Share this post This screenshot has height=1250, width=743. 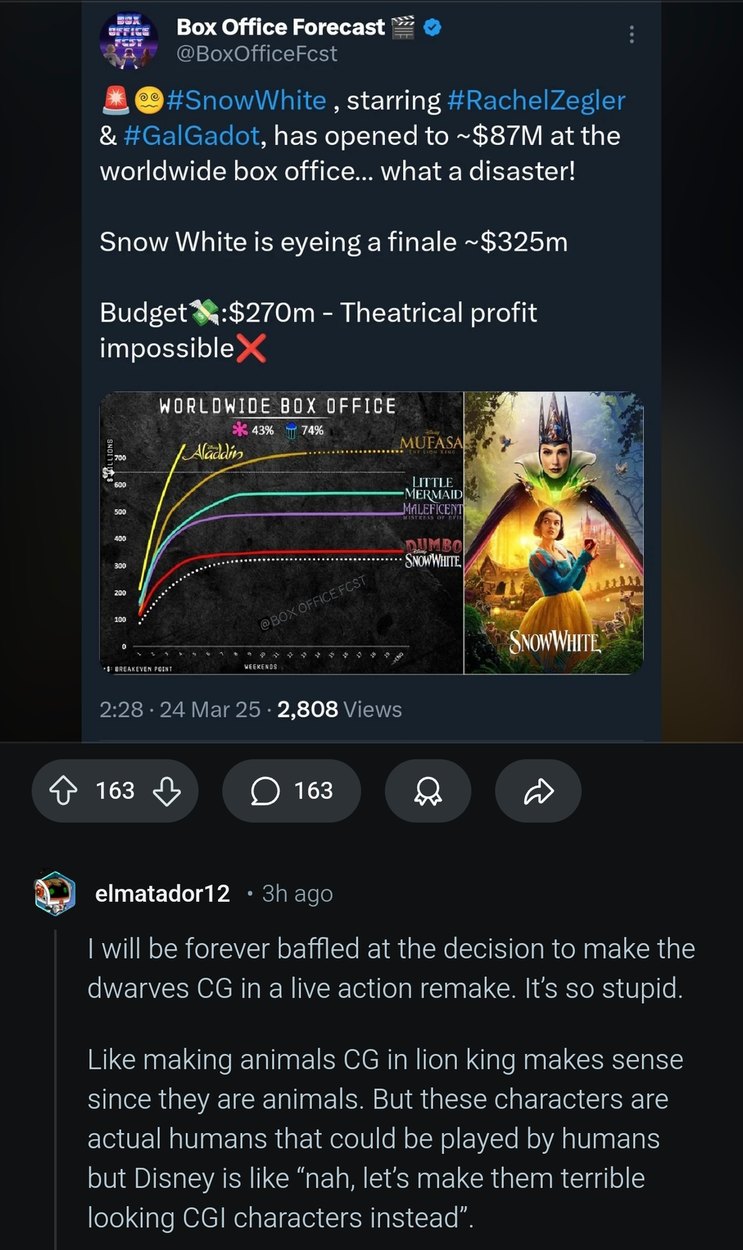(x=538, y=791)
